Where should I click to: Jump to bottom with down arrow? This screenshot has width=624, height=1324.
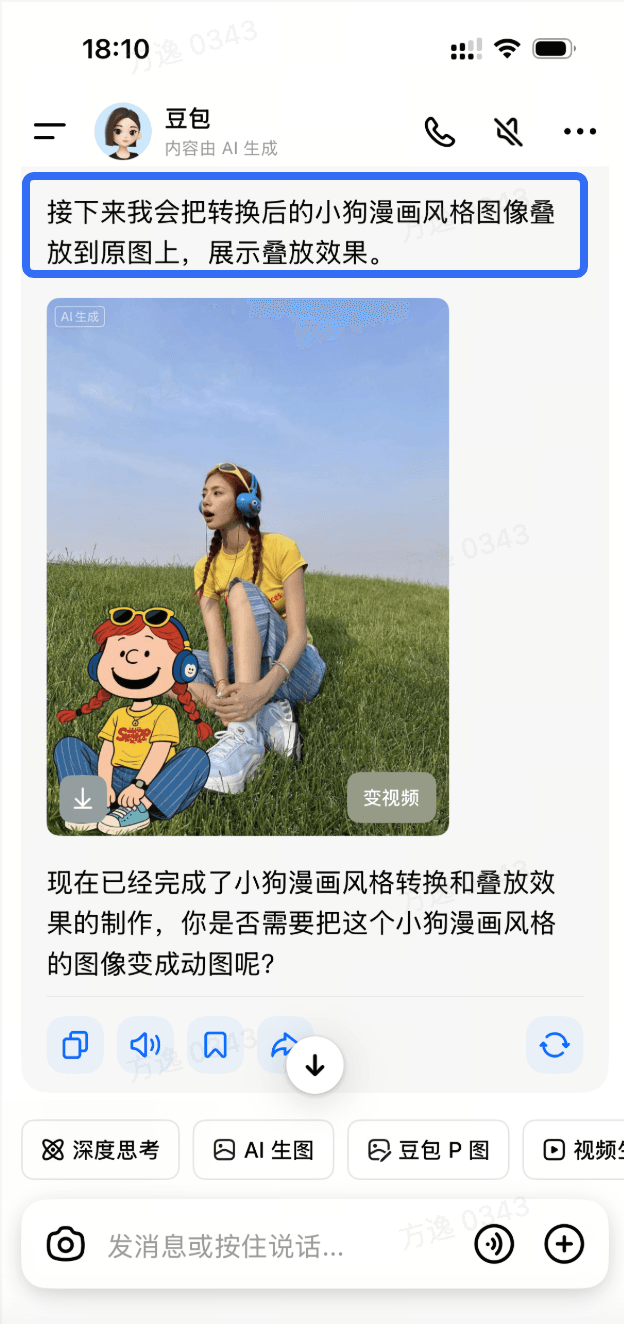coord(315,1066)
